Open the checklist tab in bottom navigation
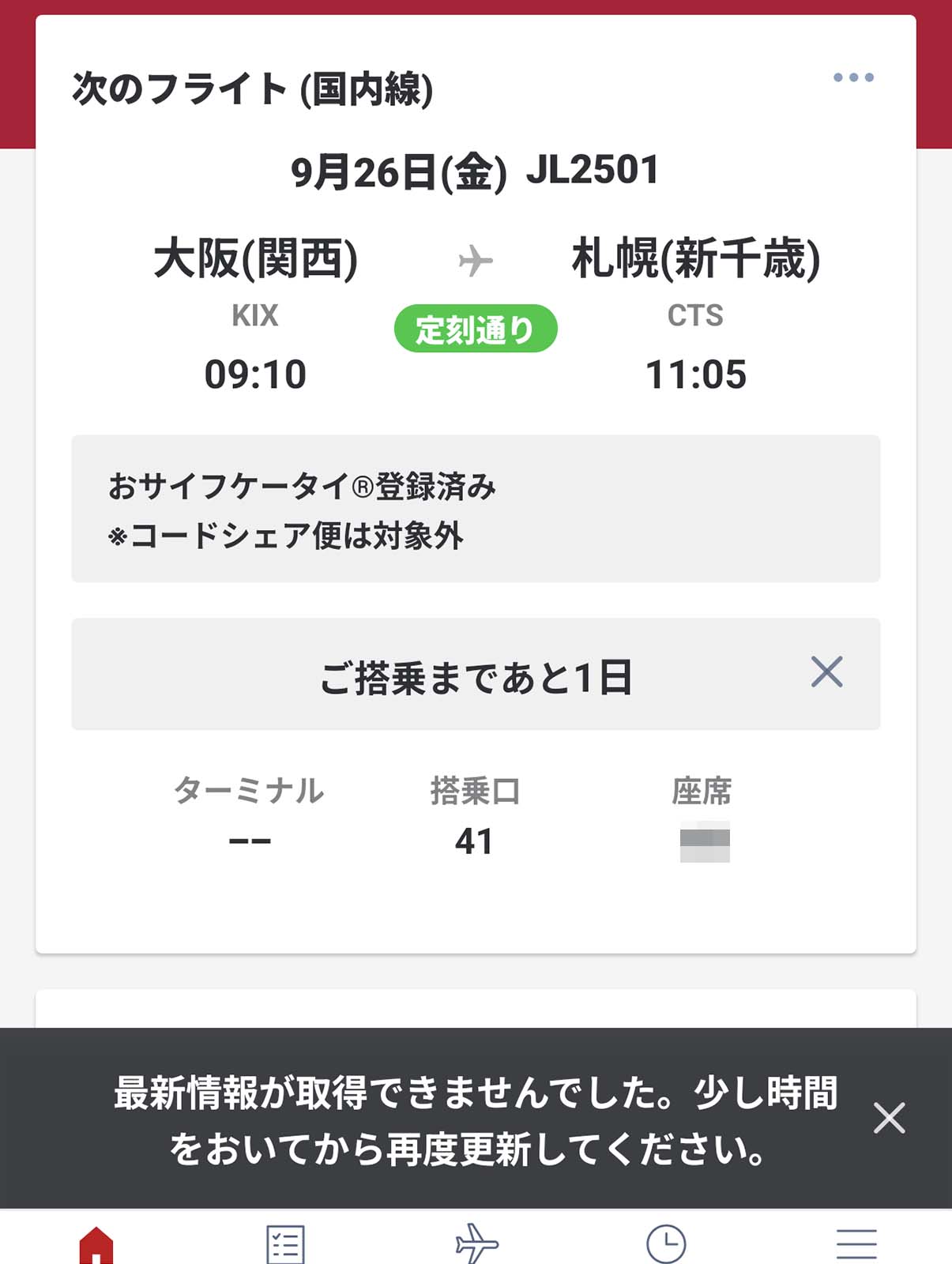This screenshot has width=952, height=1264. pos(285,1244)
